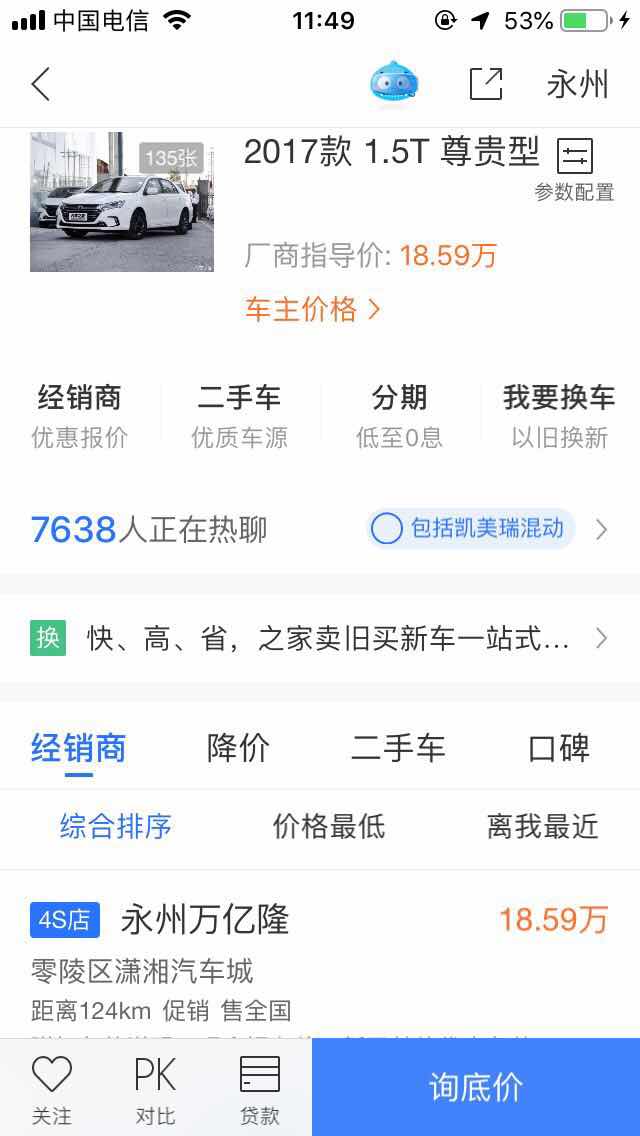Open the blue robot assistant icon

pyautogui.click(x=393, y=84)
